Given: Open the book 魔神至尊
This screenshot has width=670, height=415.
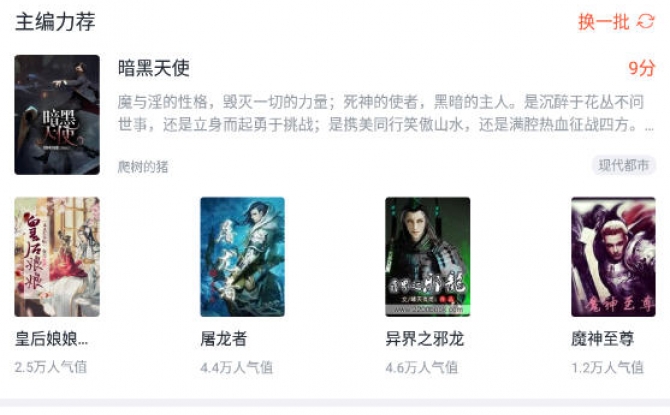Looking at the screenshot, I should (x=612, y=257).
